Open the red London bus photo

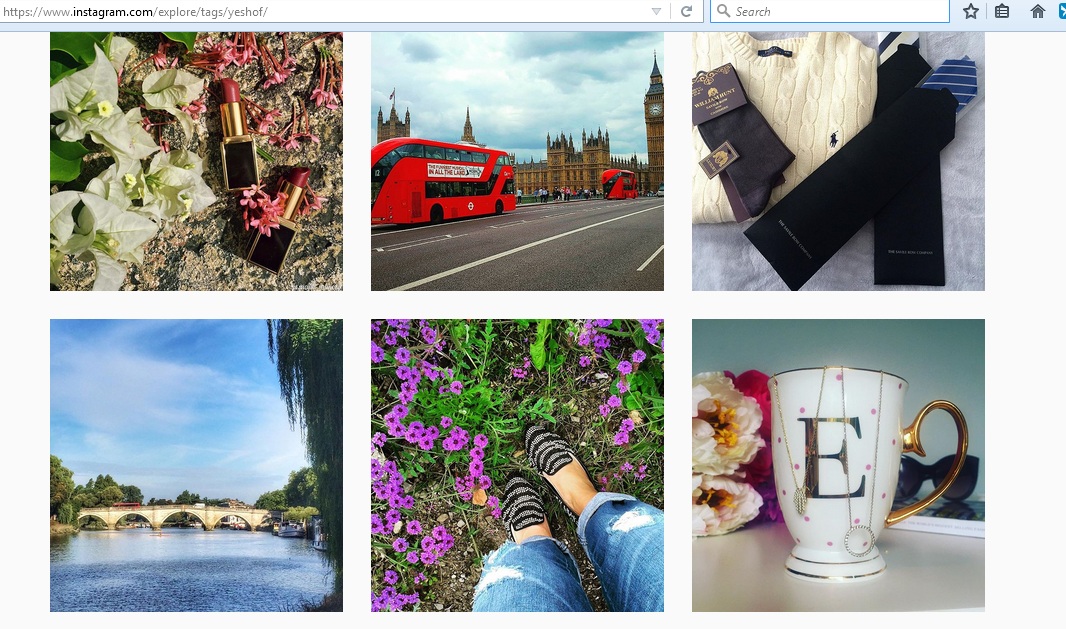tap(517, 161)
